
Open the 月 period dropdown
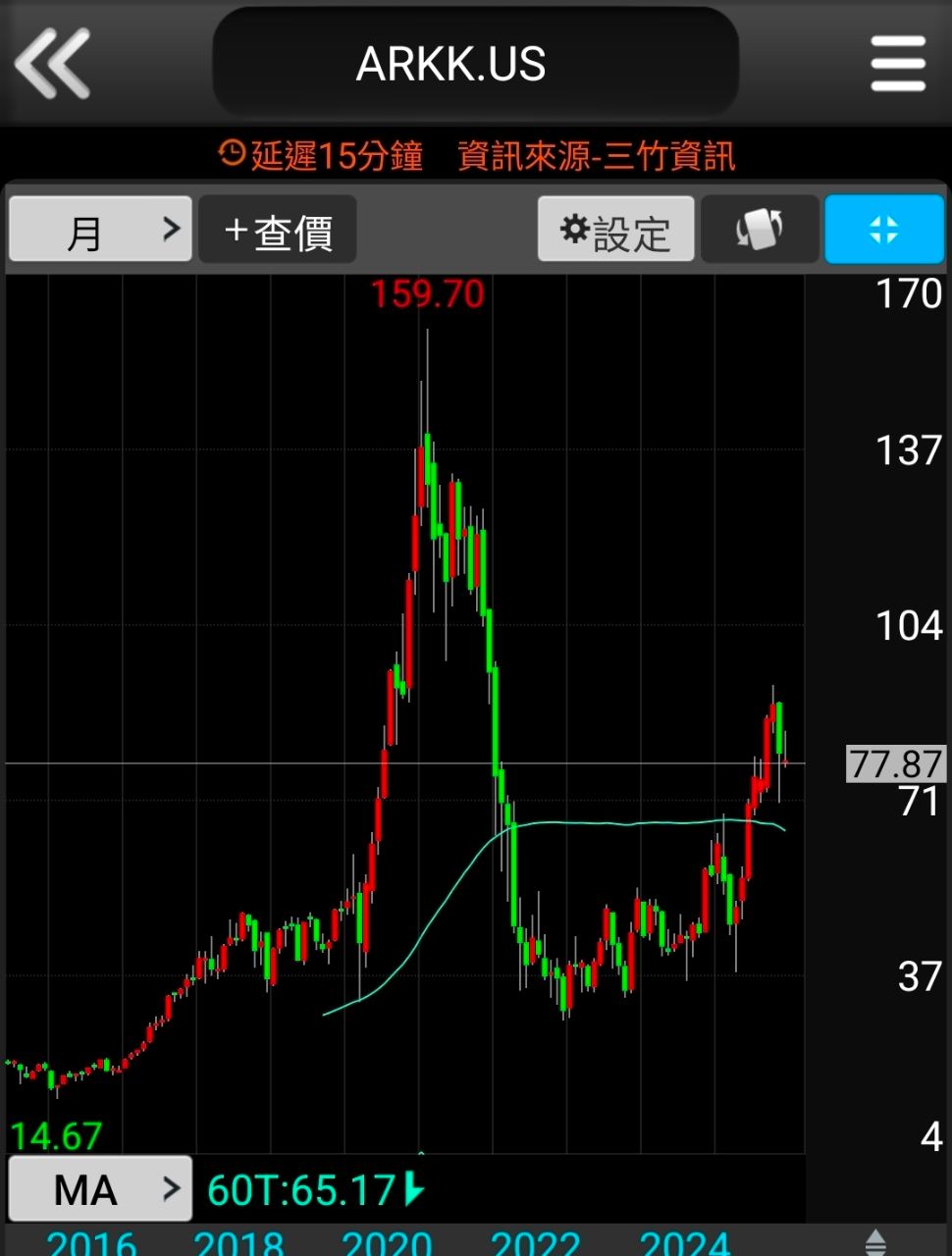click(100, 230)
